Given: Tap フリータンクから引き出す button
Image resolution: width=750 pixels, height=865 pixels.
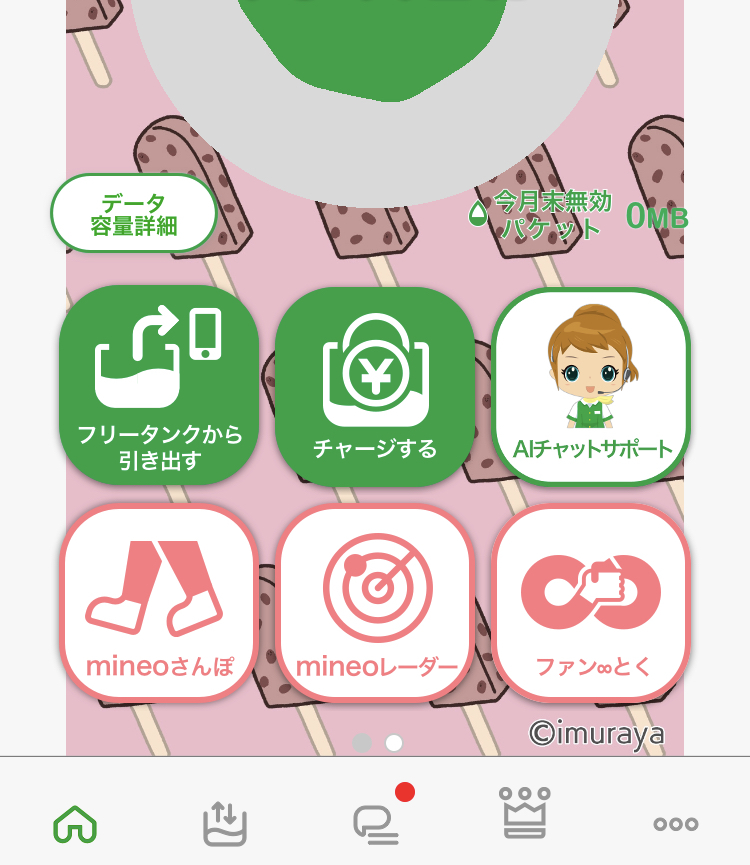Looking at the screenshot, I should click(x=159, y=385).
